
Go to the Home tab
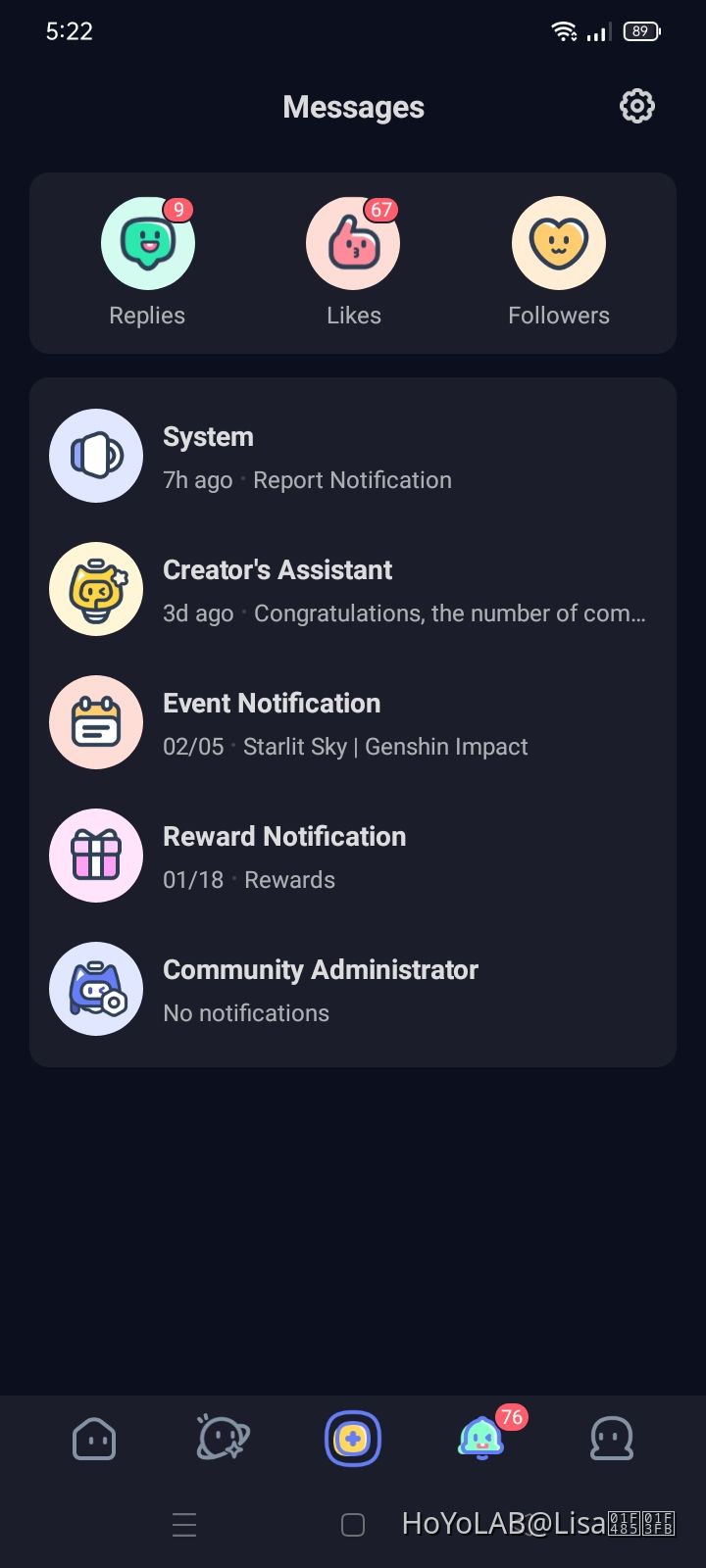tap(94, 1439)
